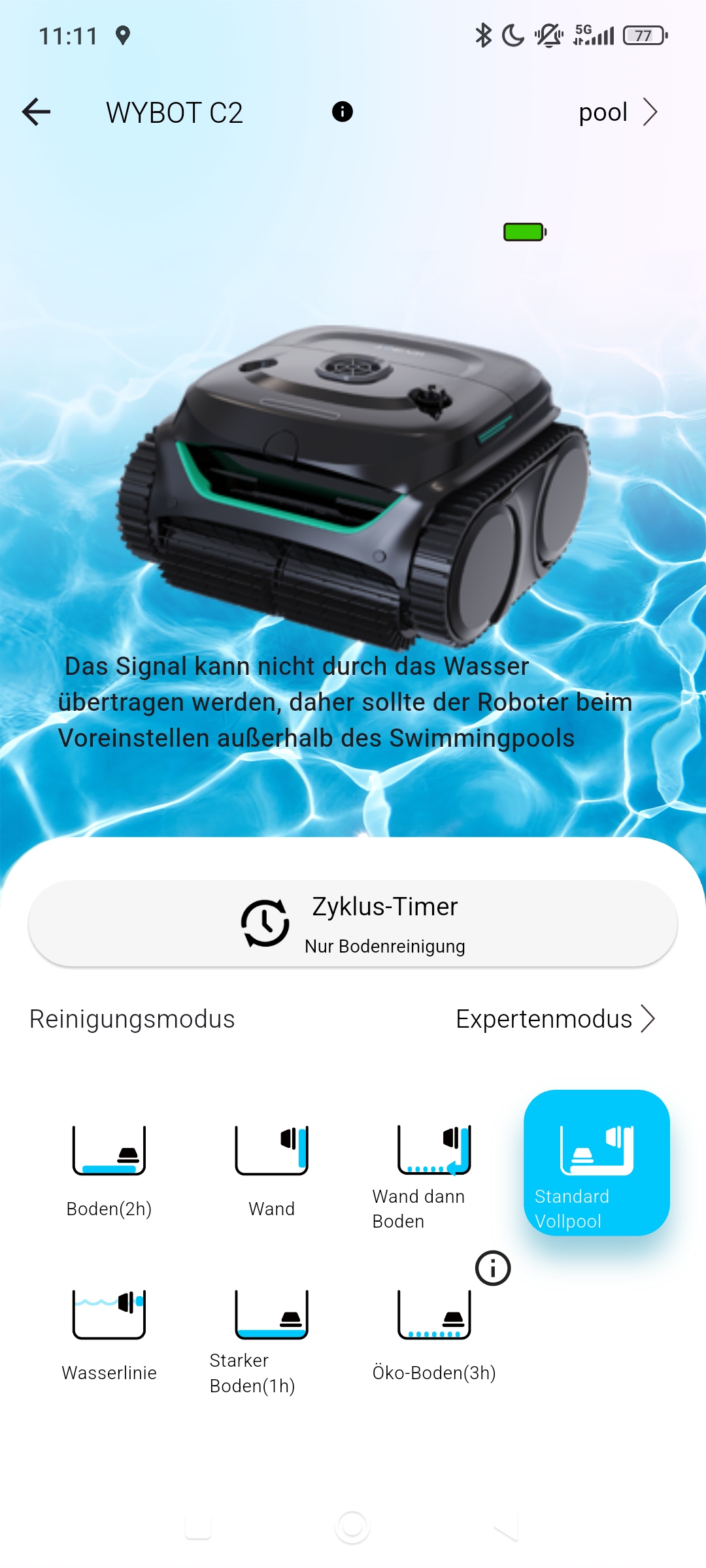Open the Zyklus-Timer schedule
This screenshot has height=1568, width=706.
(x=353, y=923)
